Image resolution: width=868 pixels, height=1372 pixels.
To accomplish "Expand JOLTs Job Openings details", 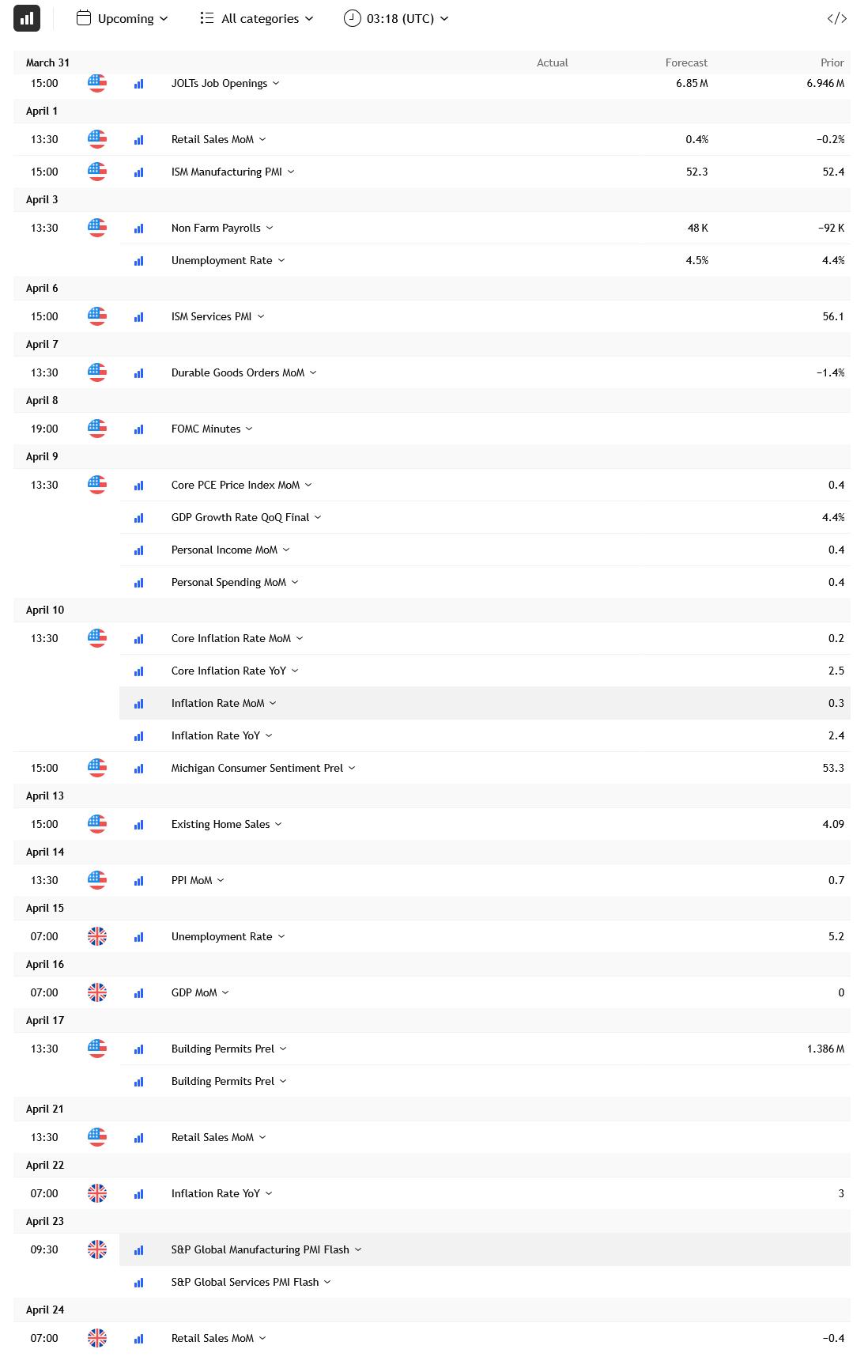I will coord(225,83).
